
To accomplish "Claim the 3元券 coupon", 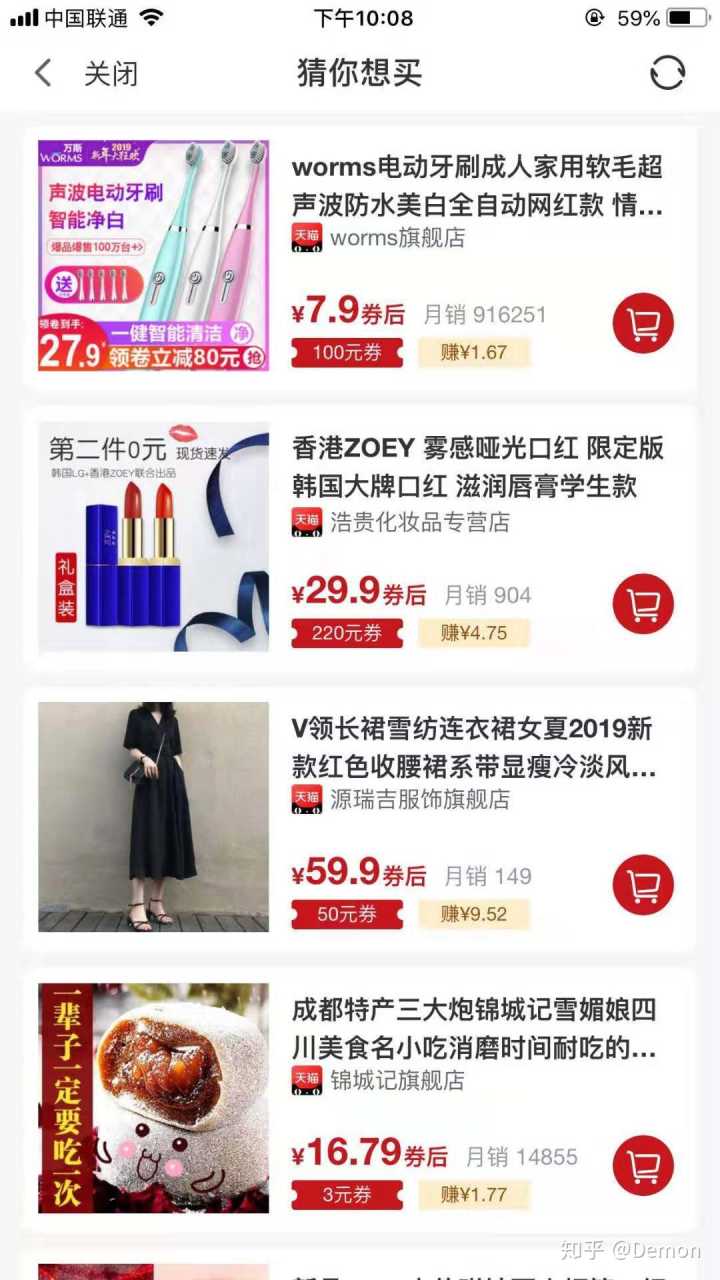I will coord(346,1194).
